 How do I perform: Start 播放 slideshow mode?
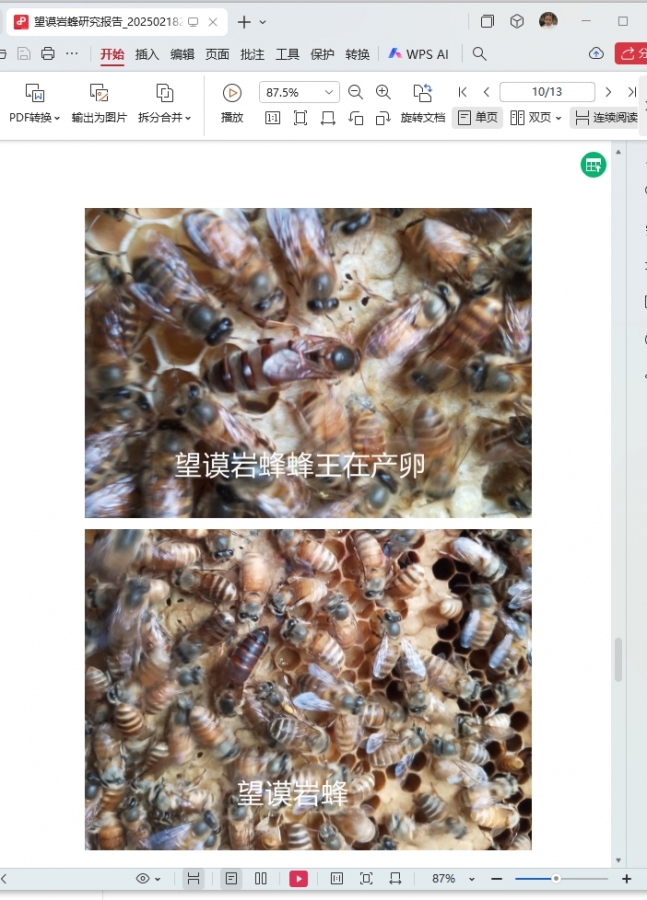232,103
